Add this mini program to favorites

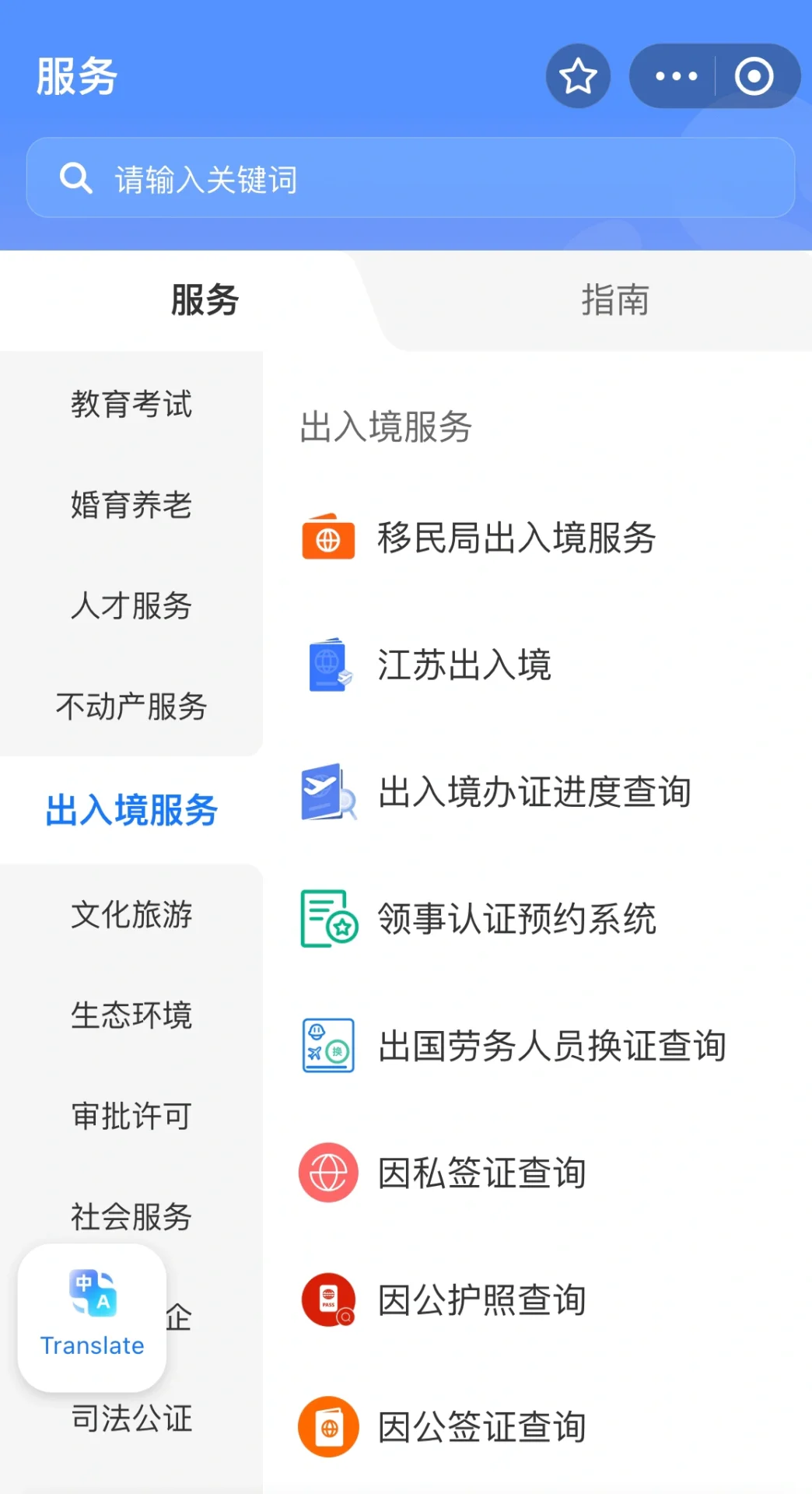[578, 76]
